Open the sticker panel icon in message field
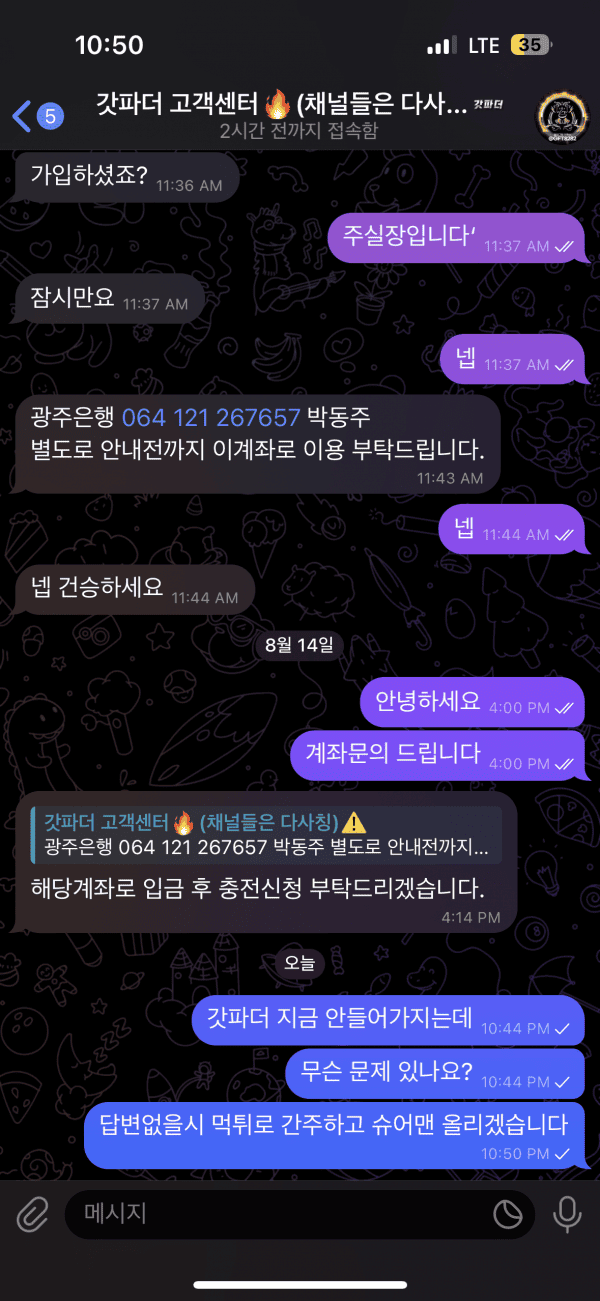The image size is (600, 1301). coord(508,1215)
